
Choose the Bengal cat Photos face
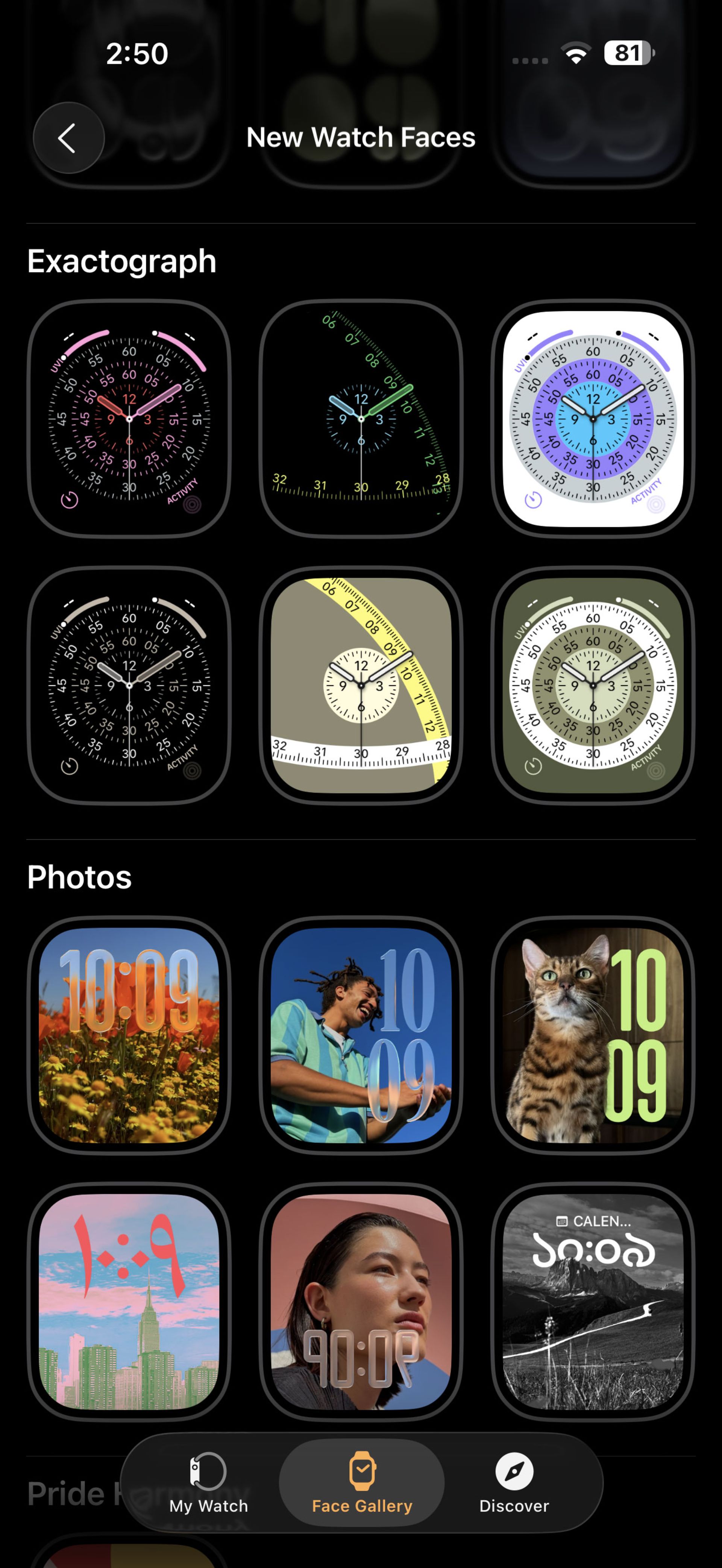[x=592, y=1035]
